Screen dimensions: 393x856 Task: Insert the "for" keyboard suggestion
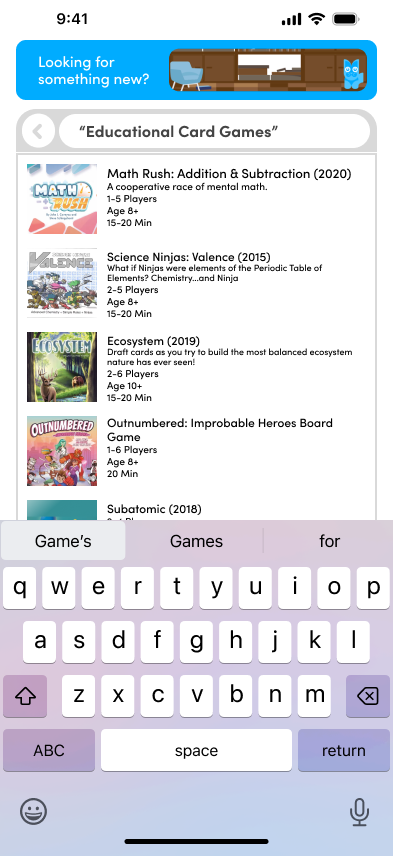point(330,541)
